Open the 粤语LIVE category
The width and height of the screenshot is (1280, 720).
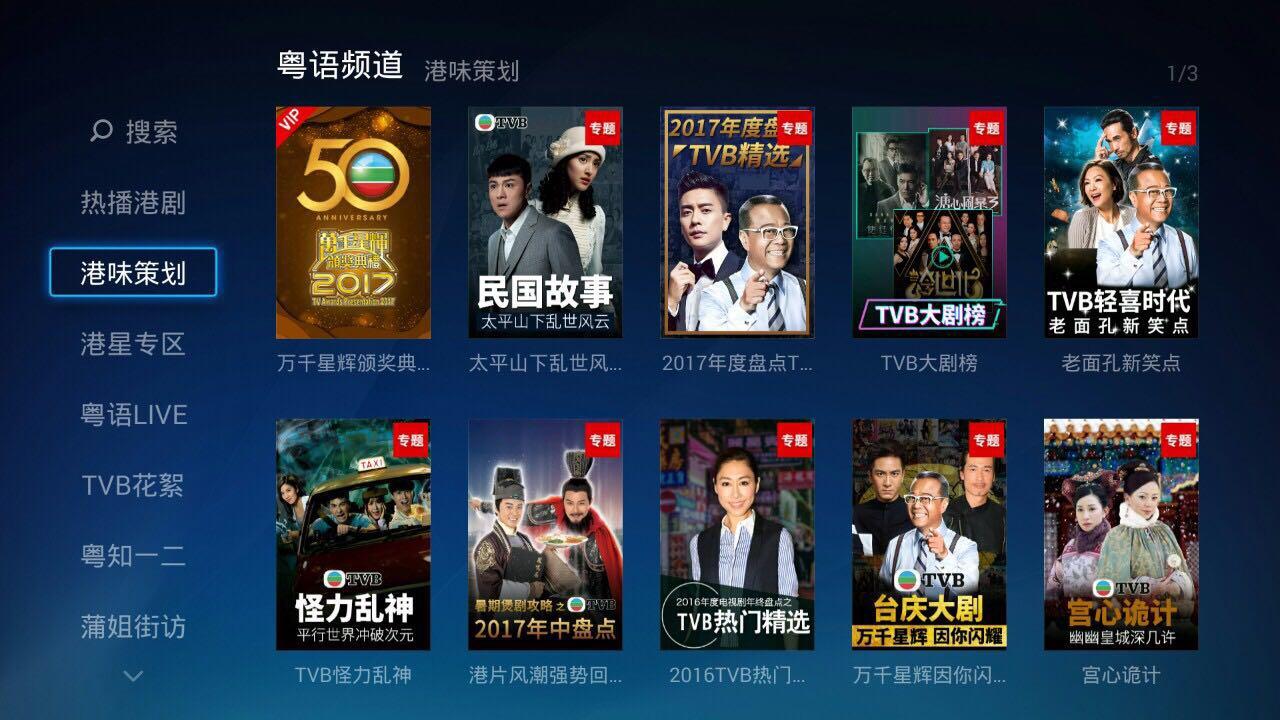(133, 415)
